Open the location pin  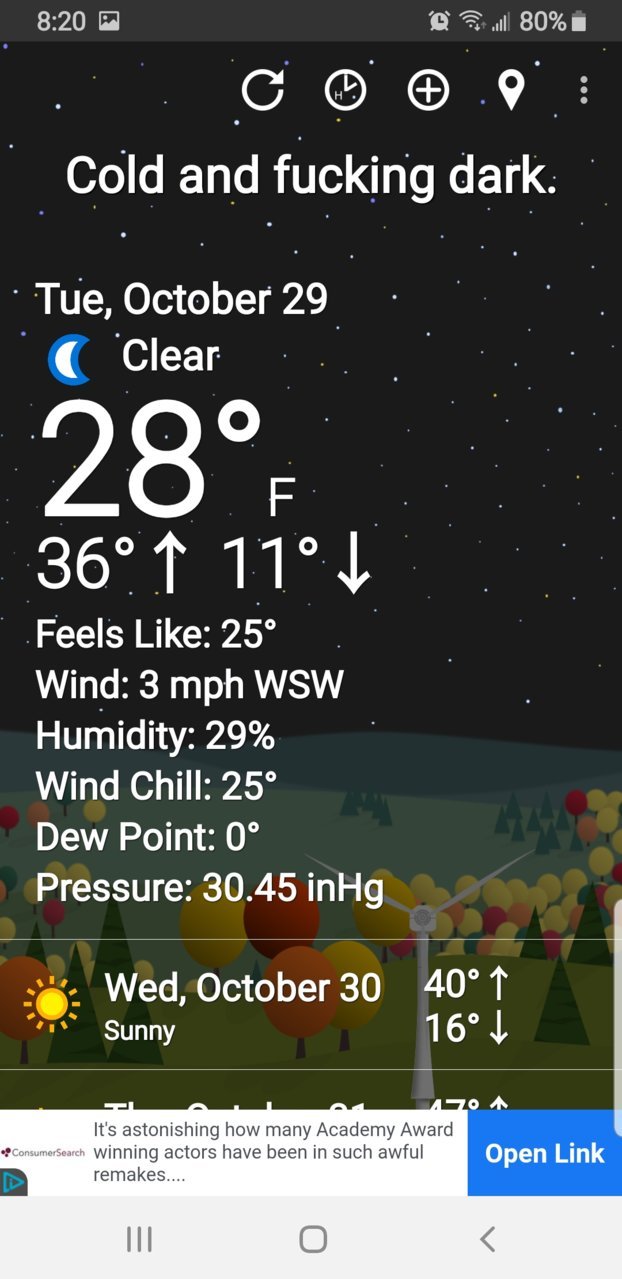click(511, 91)
